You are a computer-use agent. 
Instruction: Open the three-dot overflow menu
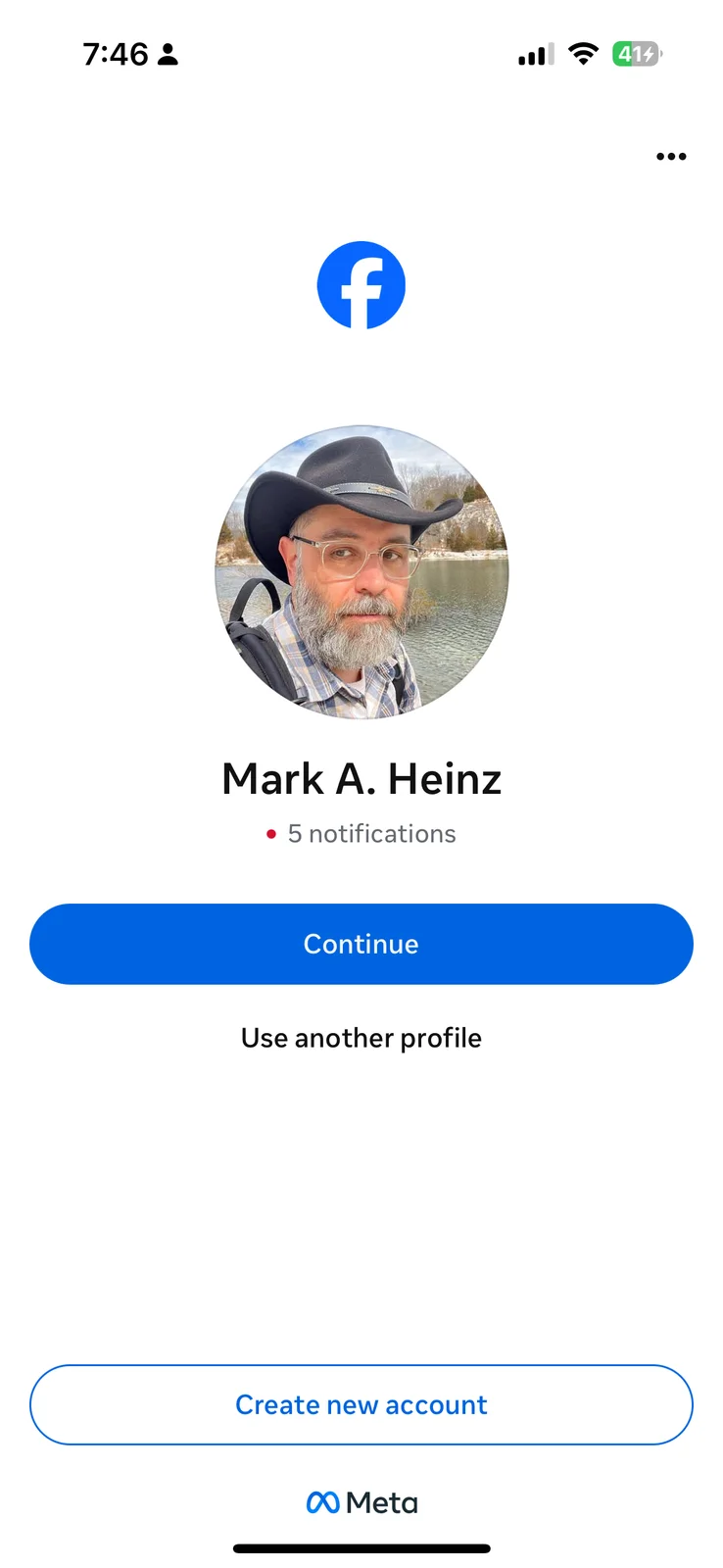(671, 157)
